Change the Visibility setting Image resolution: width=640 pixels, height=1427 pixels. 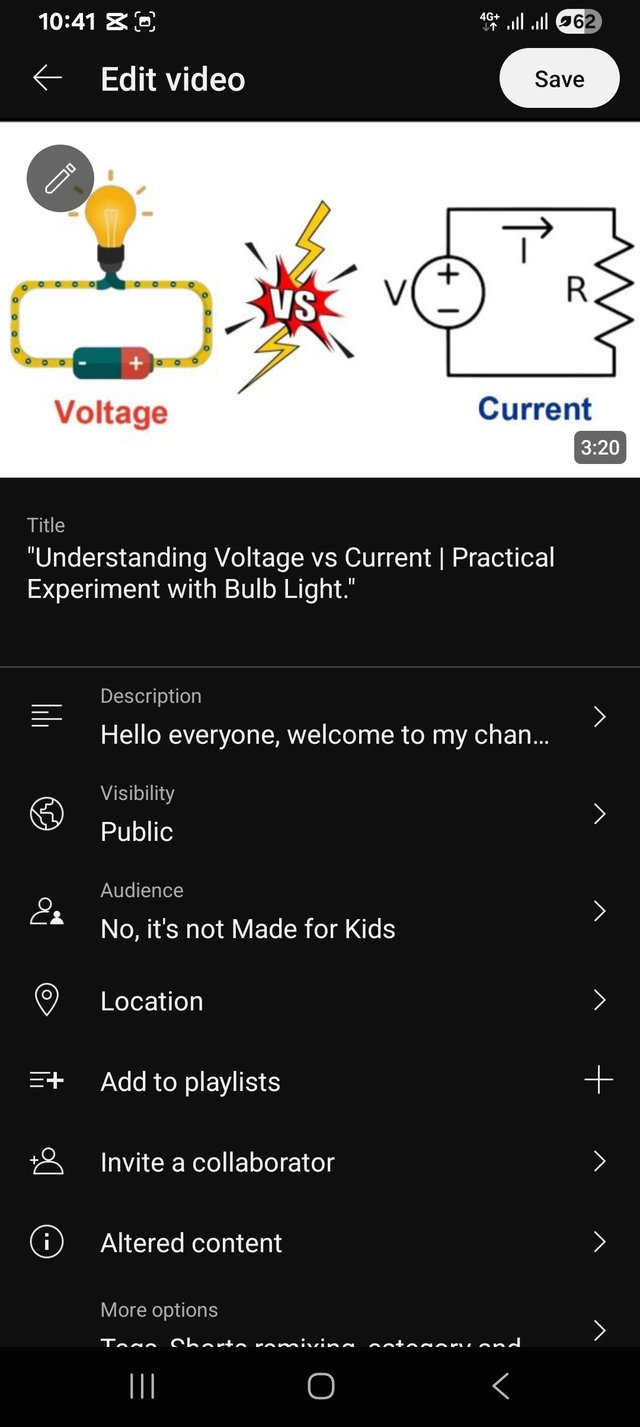tap(320, 814)
